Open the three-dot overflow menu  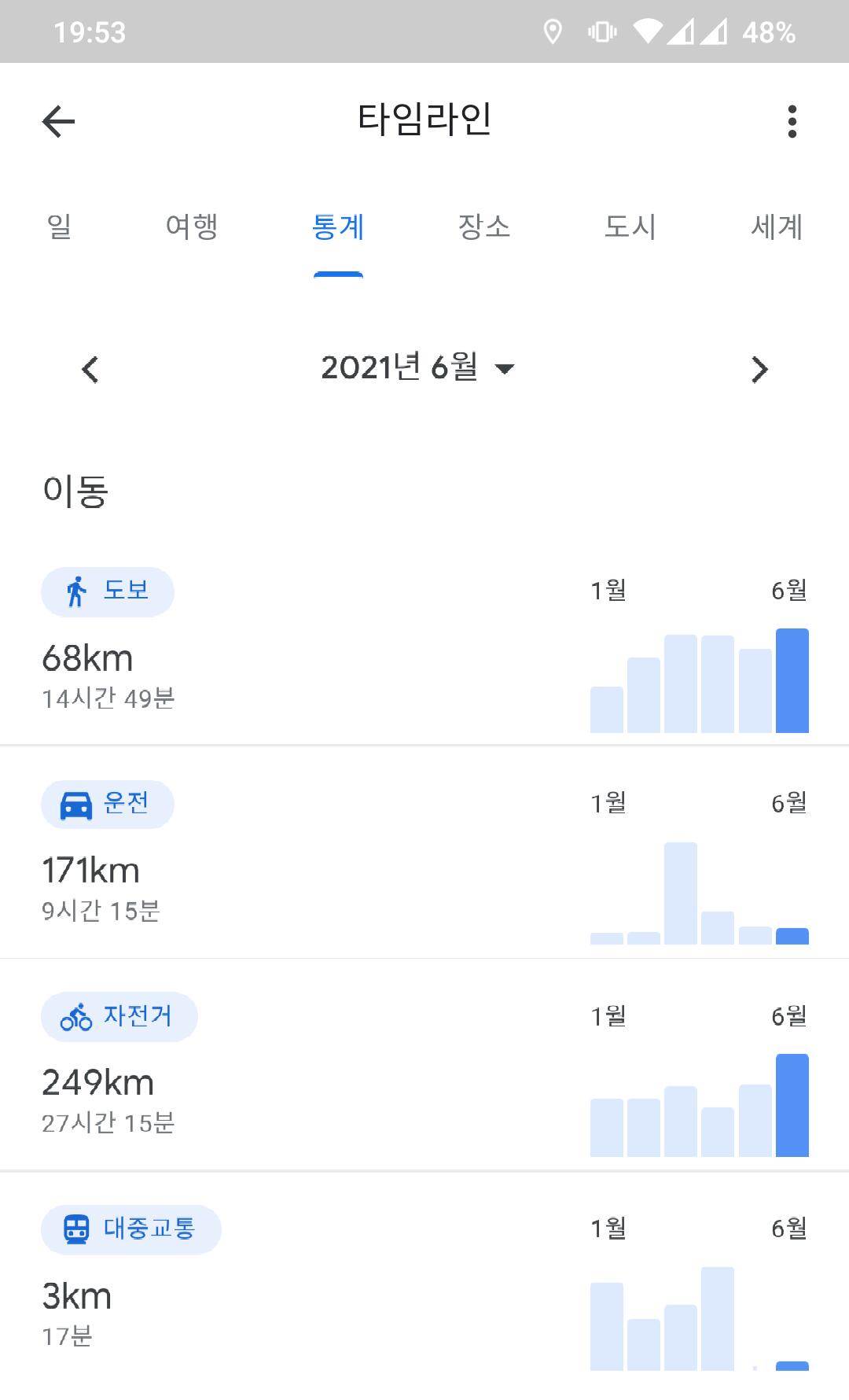(x=792, y=122)
